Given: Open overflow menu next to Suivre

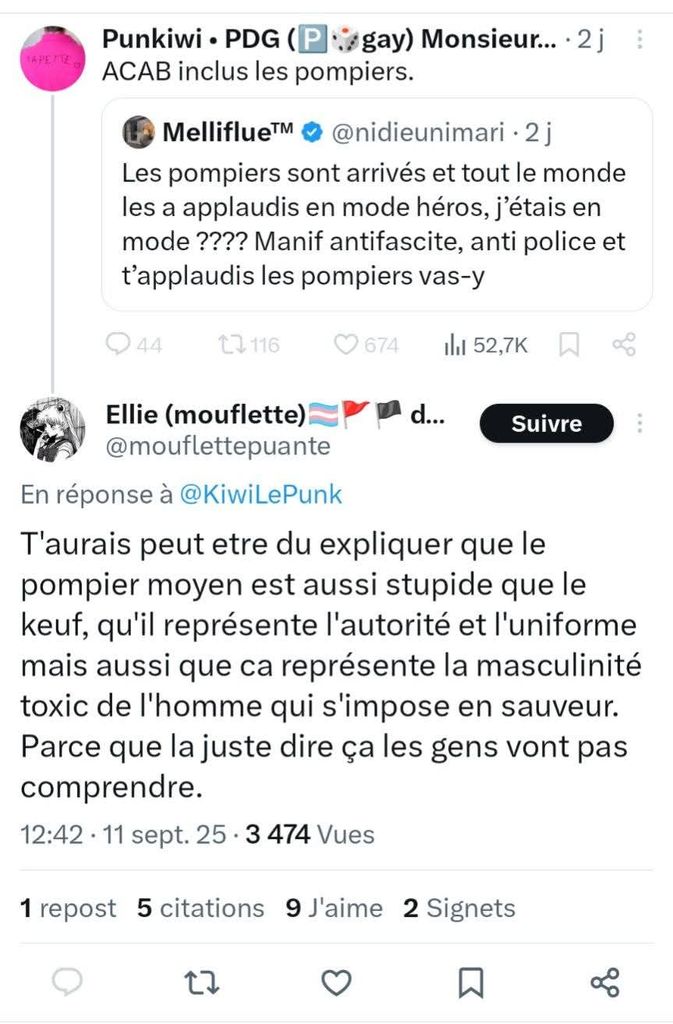Looking at the screenshot, I should [x=640, y=423].
